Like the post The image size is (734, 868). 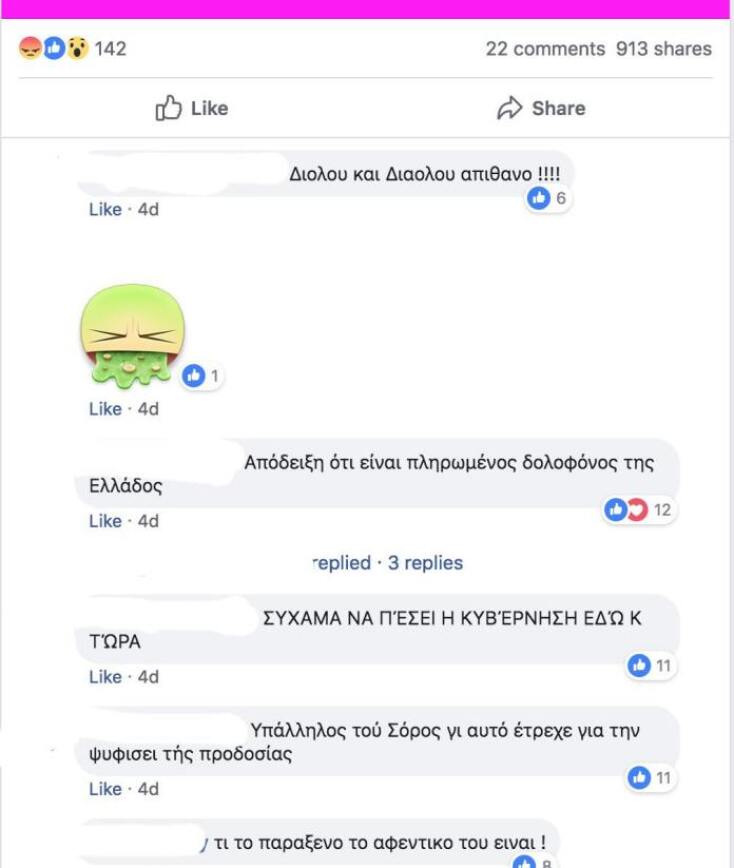pos(192,108)
